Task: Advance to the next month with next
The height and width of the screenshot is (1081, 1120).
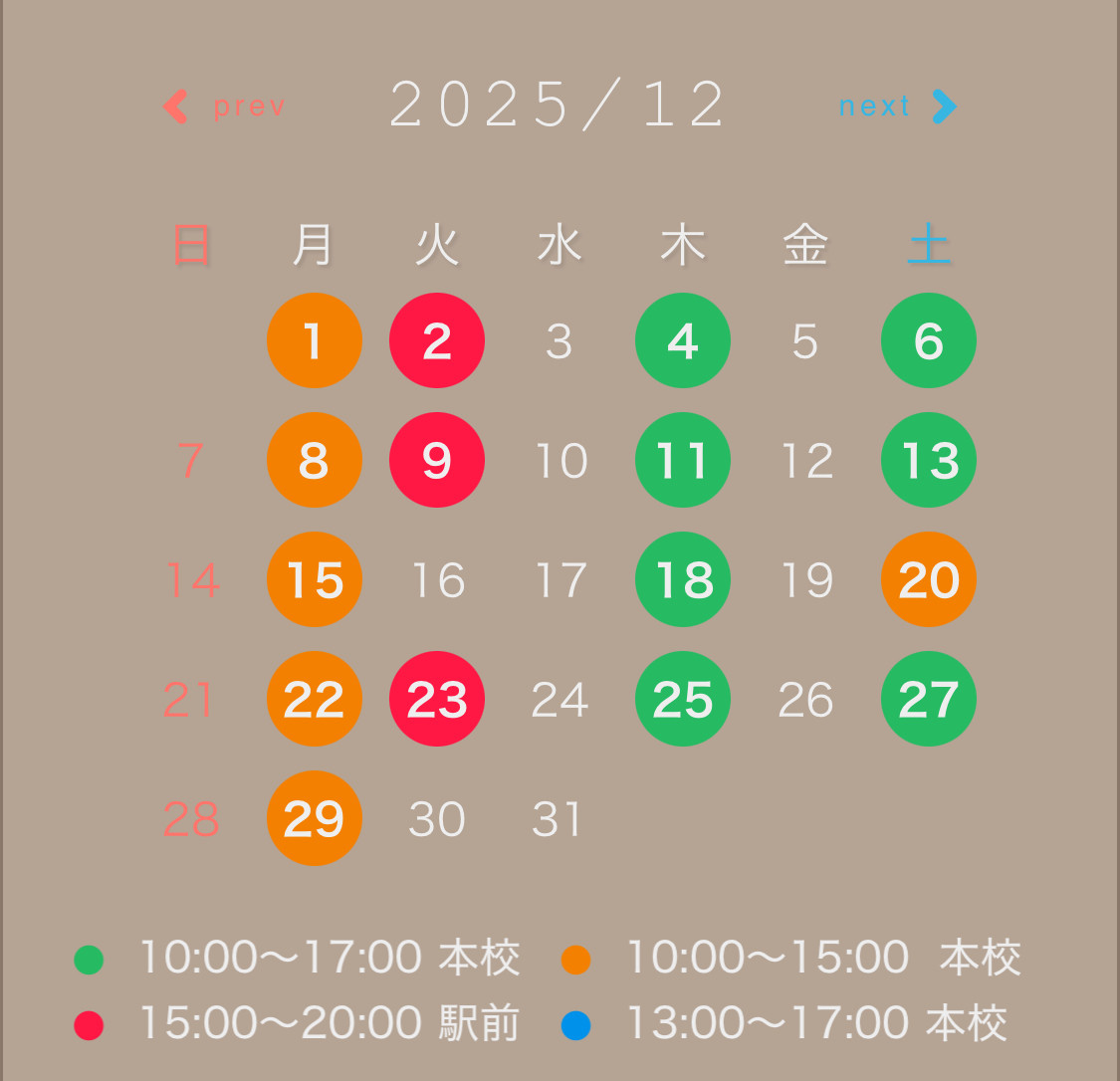Action: pyautogui.click(x=896, y=107)
